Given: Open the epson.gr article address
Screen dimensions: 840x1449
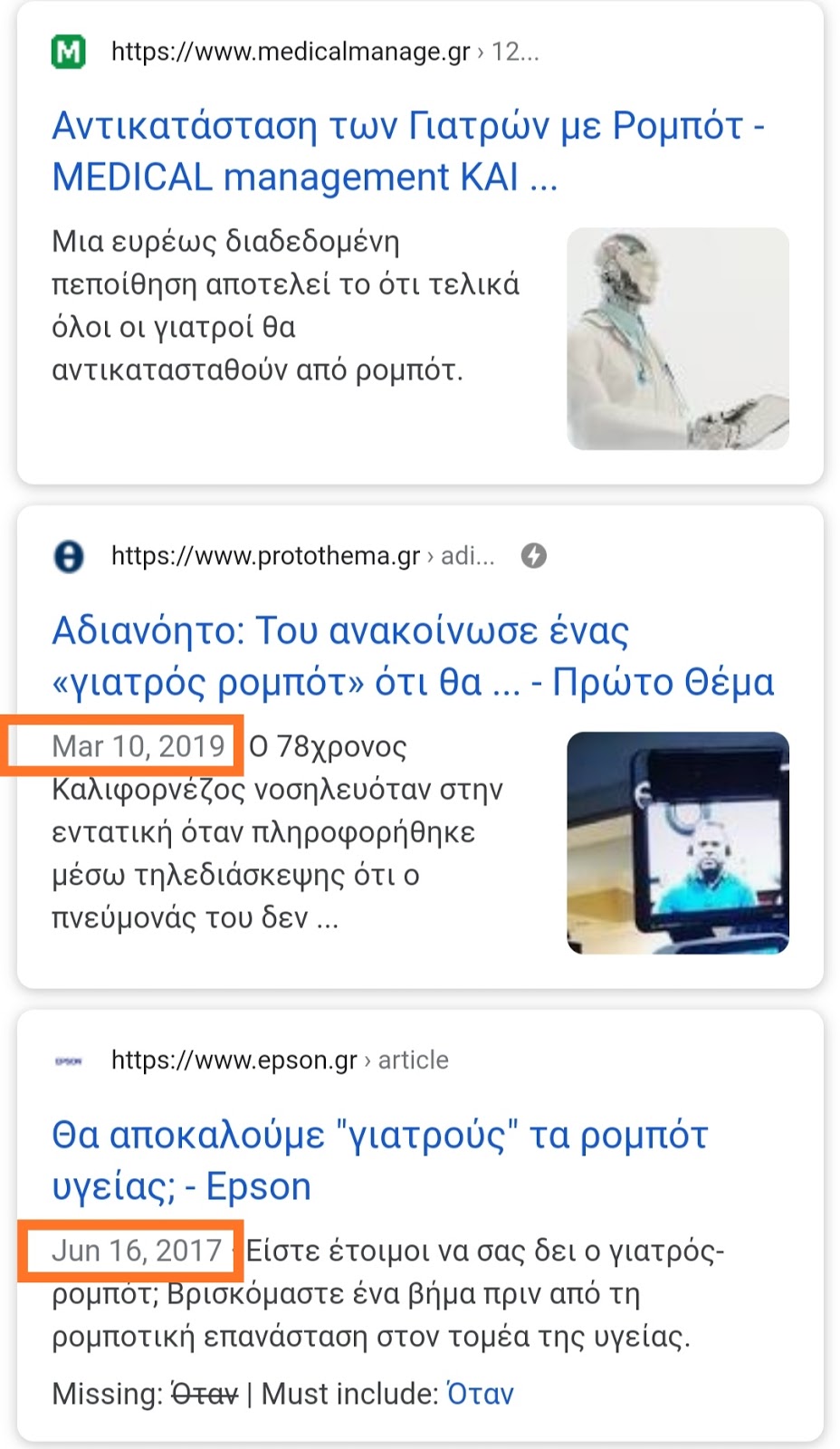Looking at the screenshot, I should (280, 1060).
